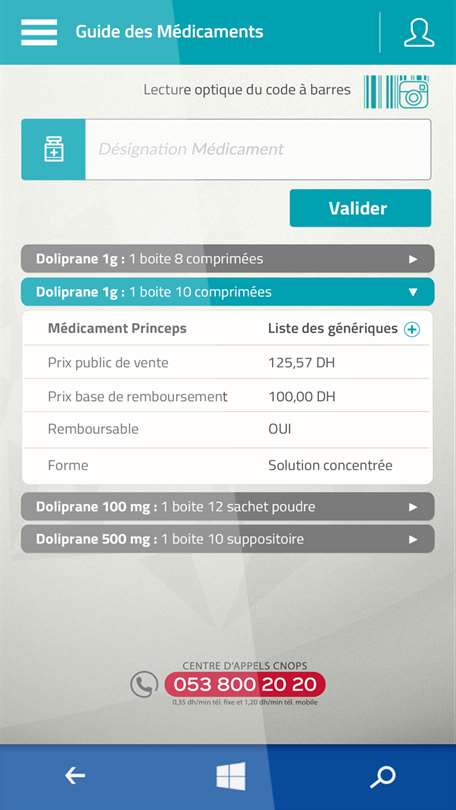Expand Doliprane 100 mg sachet poudre
Image resolution: width=456 pixels, height=810 pixels.
(x=228, y=507)
